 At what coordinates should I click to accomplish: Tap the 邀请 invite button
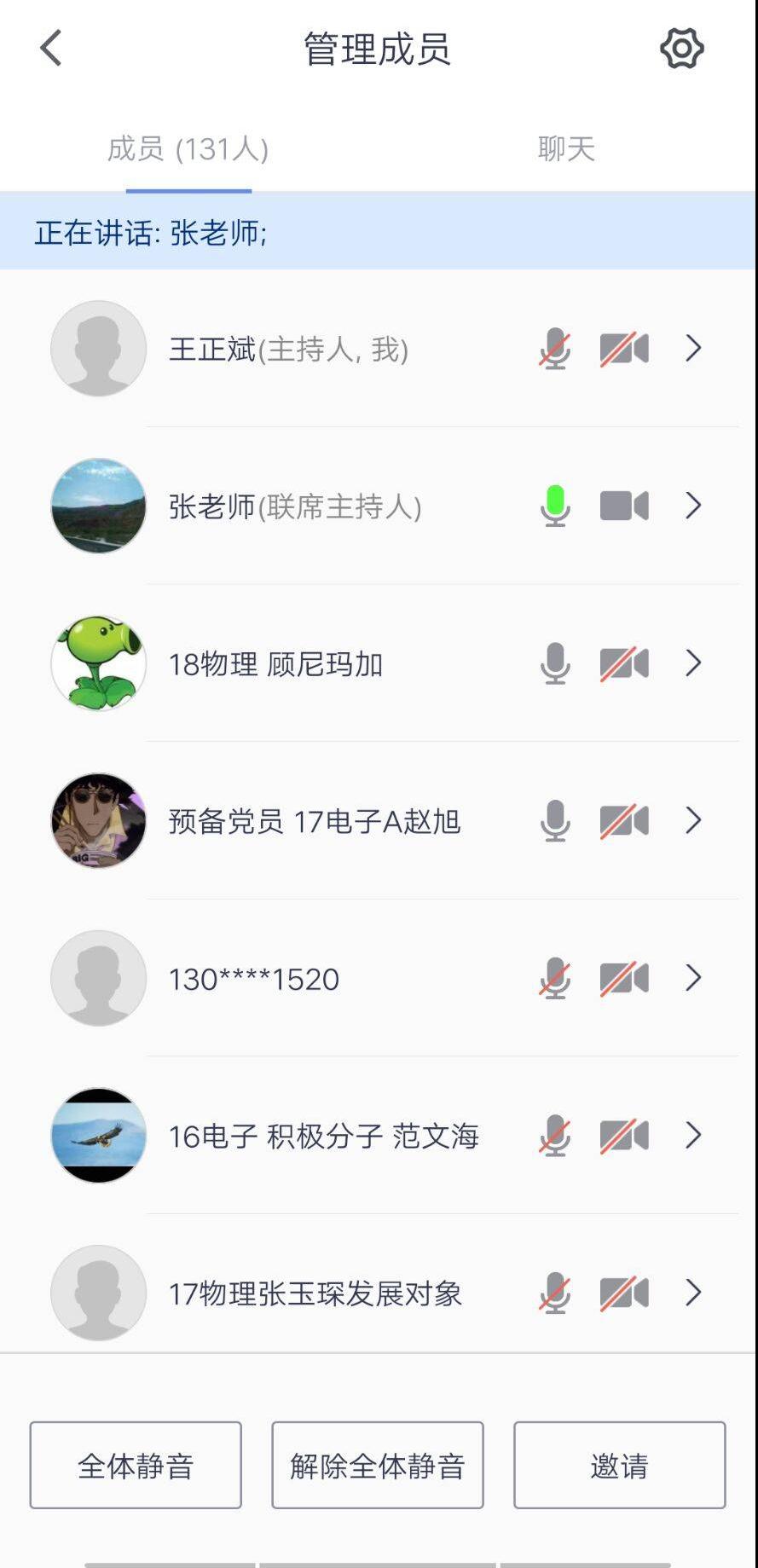click(619, 1465)
